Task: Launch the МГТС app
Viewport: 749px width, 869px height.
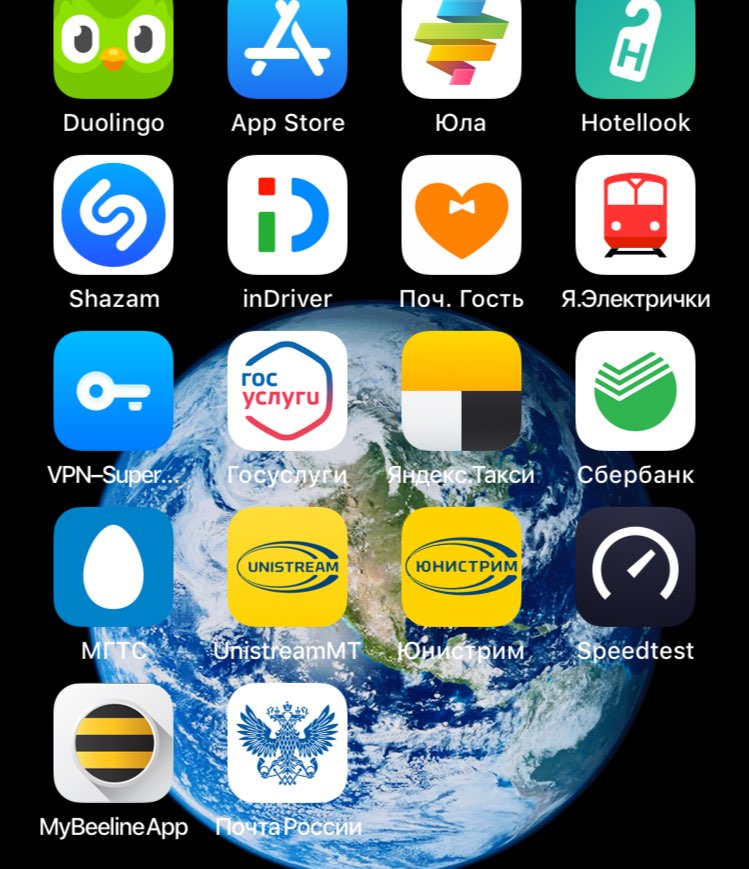Action: point(113,567)
